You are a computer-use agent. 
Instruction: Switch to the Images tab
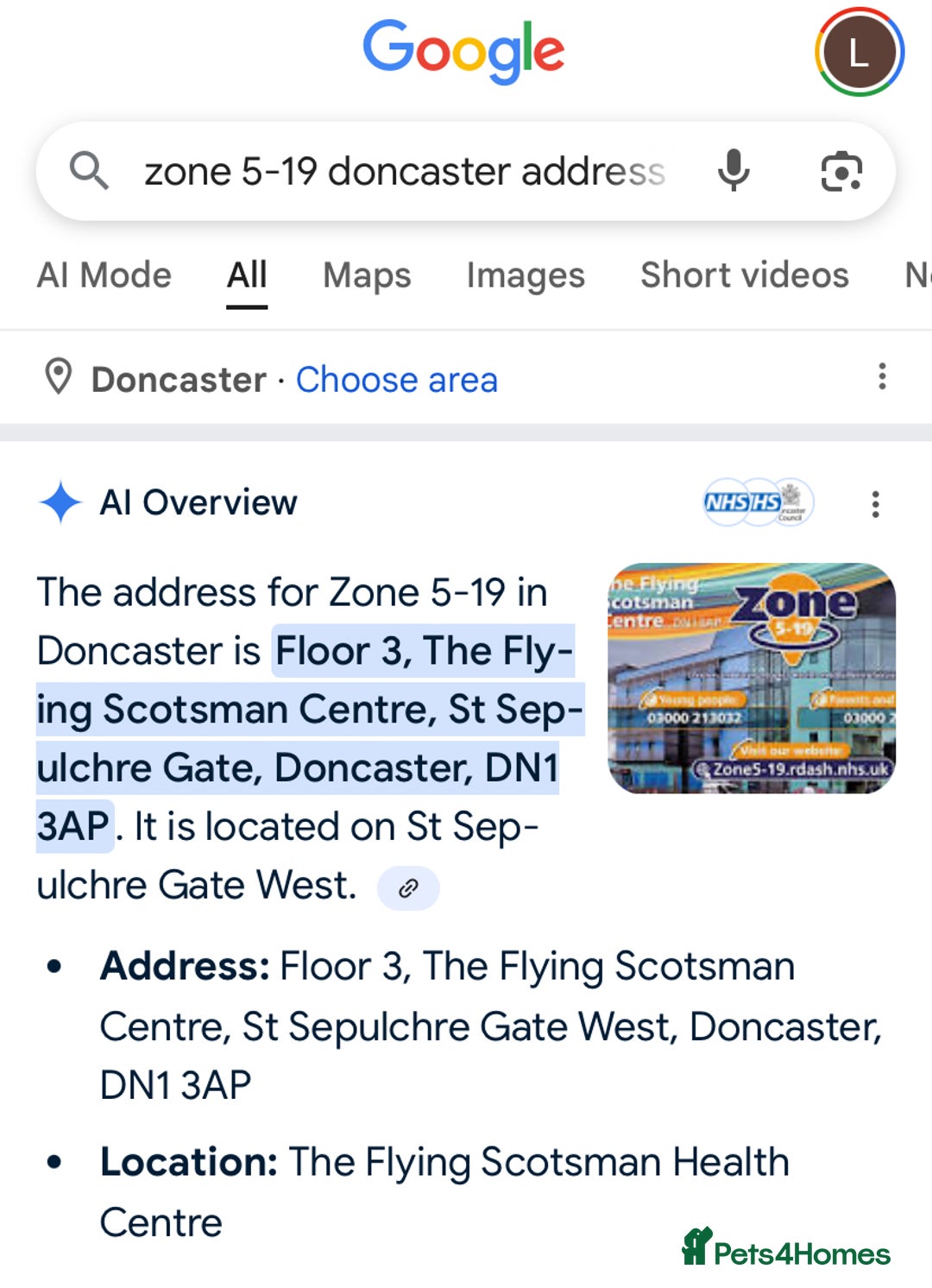pyautogui.click(x=526, y=275)
